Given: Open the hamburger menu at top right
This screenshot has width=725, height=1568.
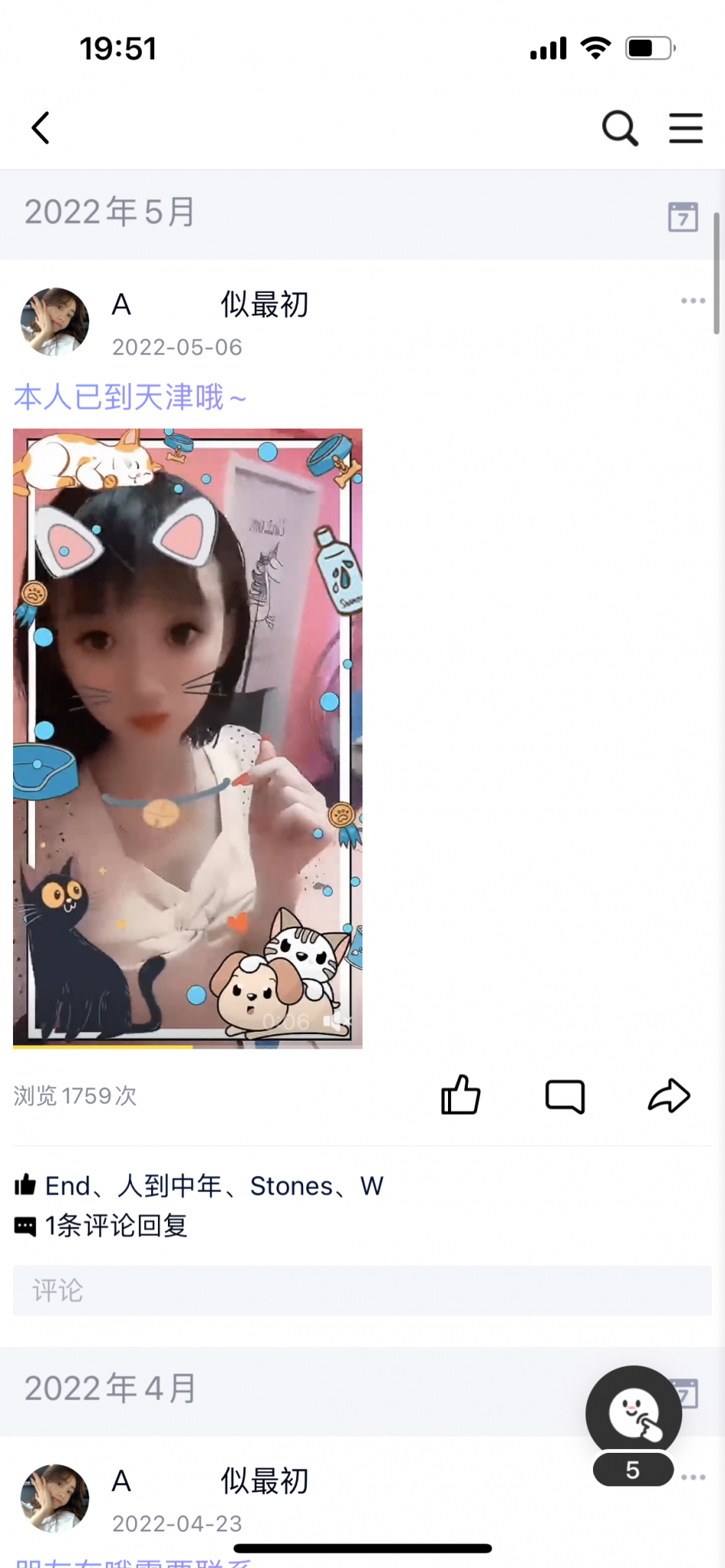Looking at the screenshot, I should (685, 127).
